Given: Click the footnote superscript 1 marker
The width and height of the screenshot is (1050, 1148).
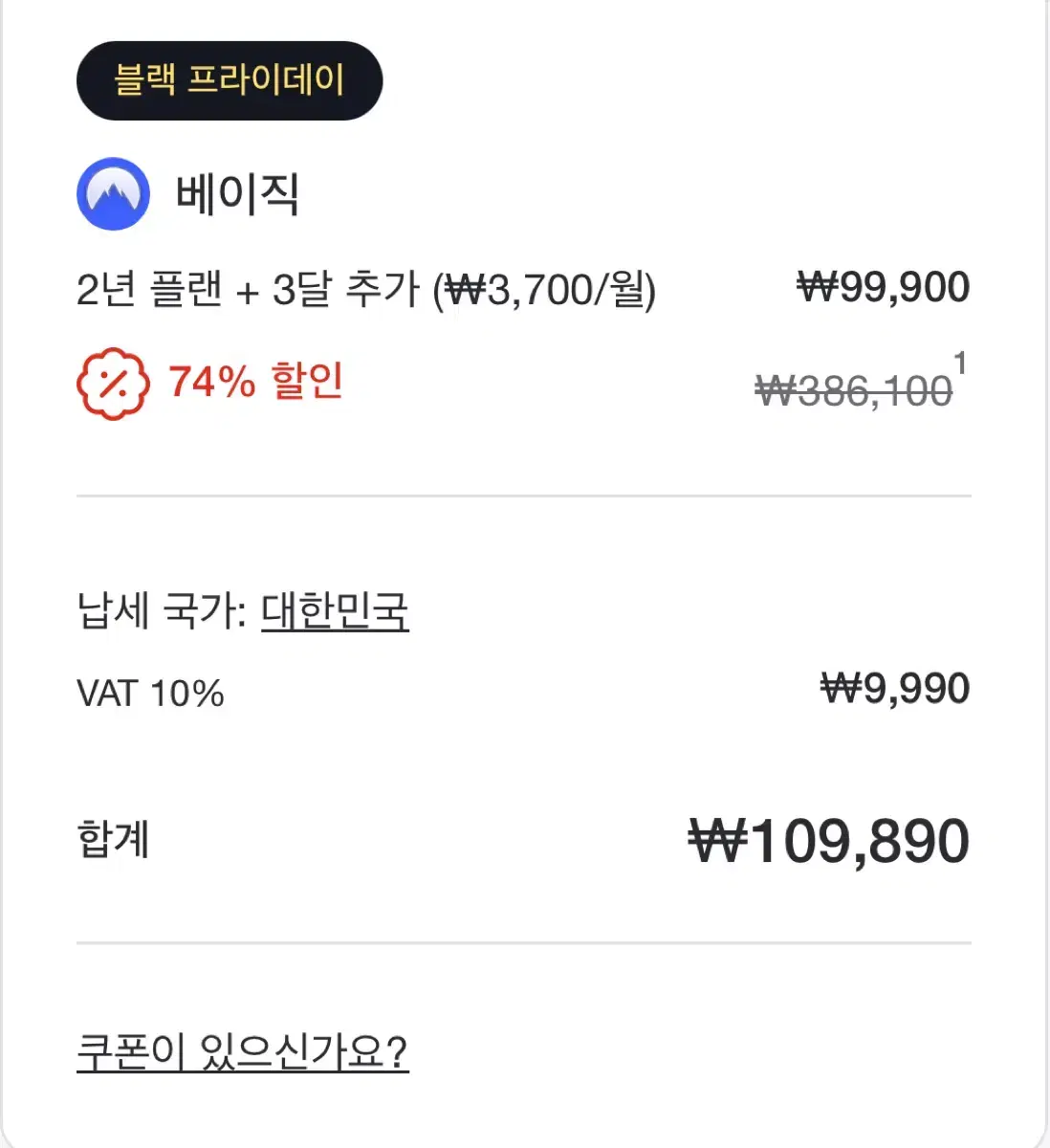Looking at the screenshot, I should pyautogui.click(x=959, y=362).
